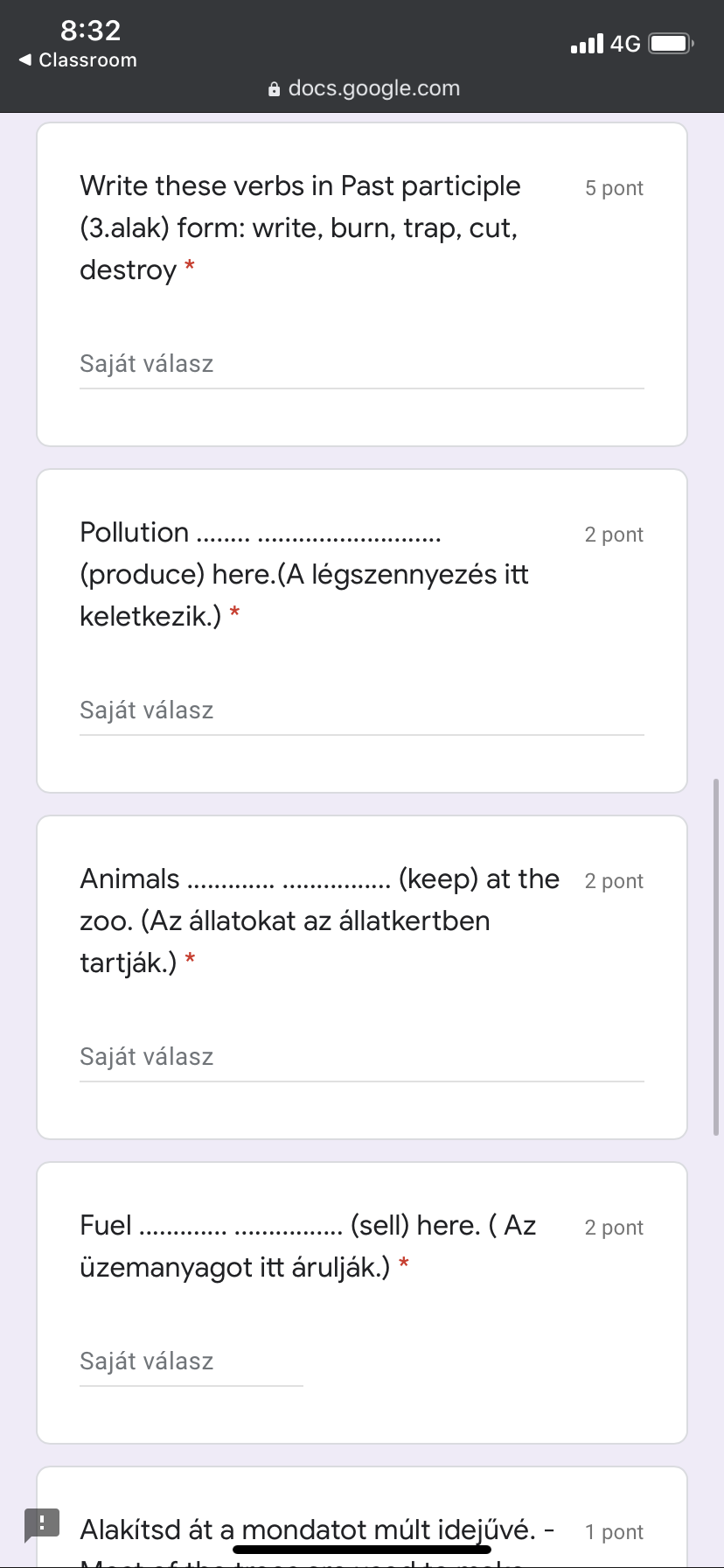Tap the docs.google.com address bar

(363, 88)
